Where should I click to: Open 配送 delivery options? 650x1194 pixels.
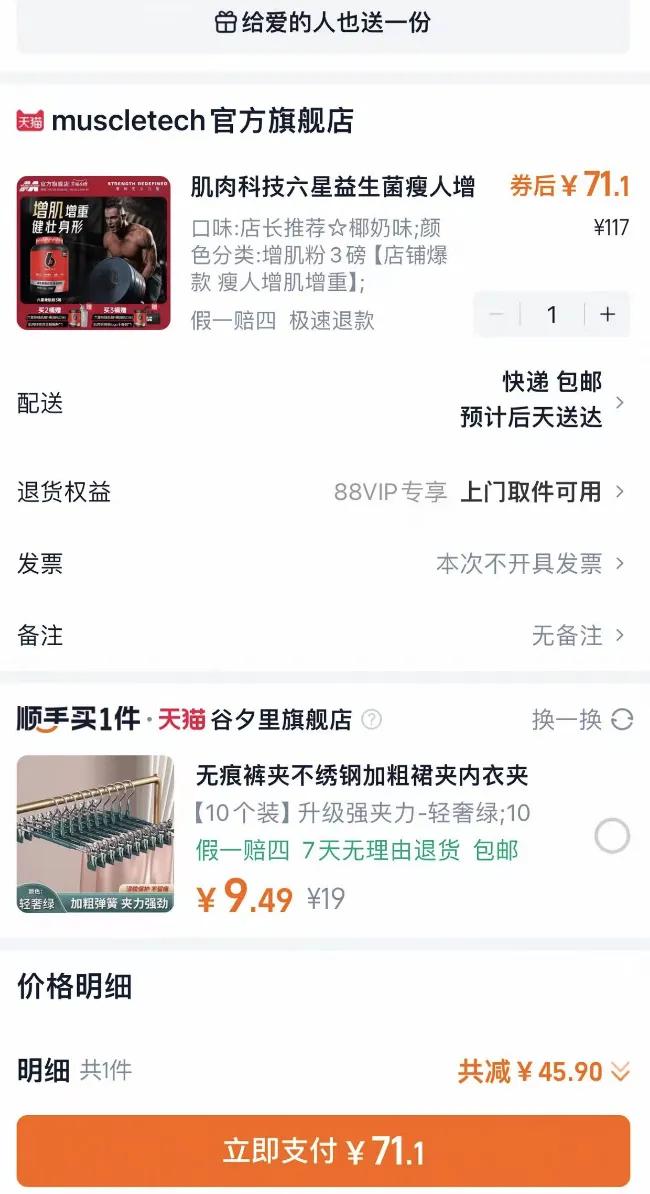(x=324, y=402)
